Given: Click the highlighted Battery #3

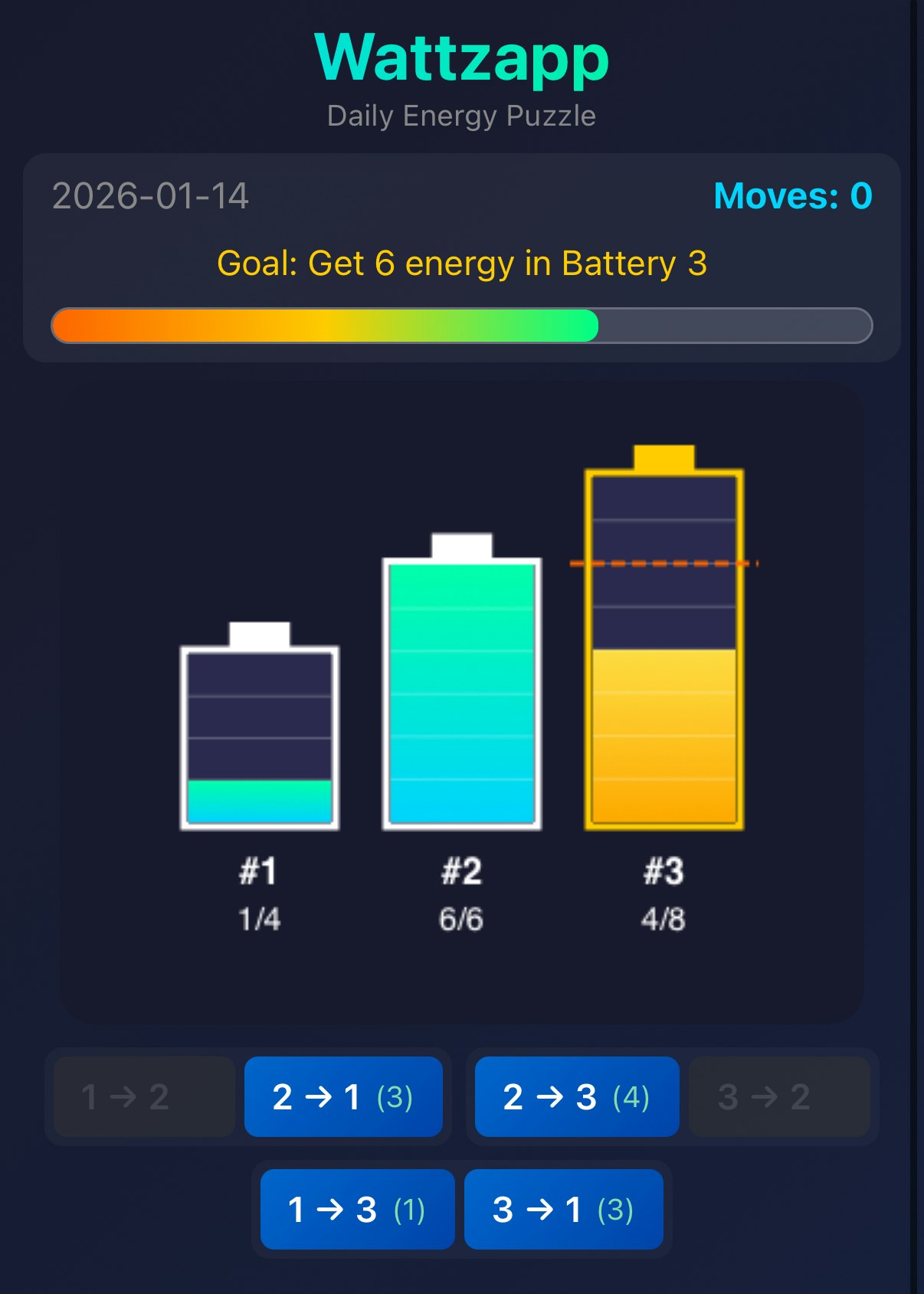Looking at the screenshot, I should (x=663, y=651).
